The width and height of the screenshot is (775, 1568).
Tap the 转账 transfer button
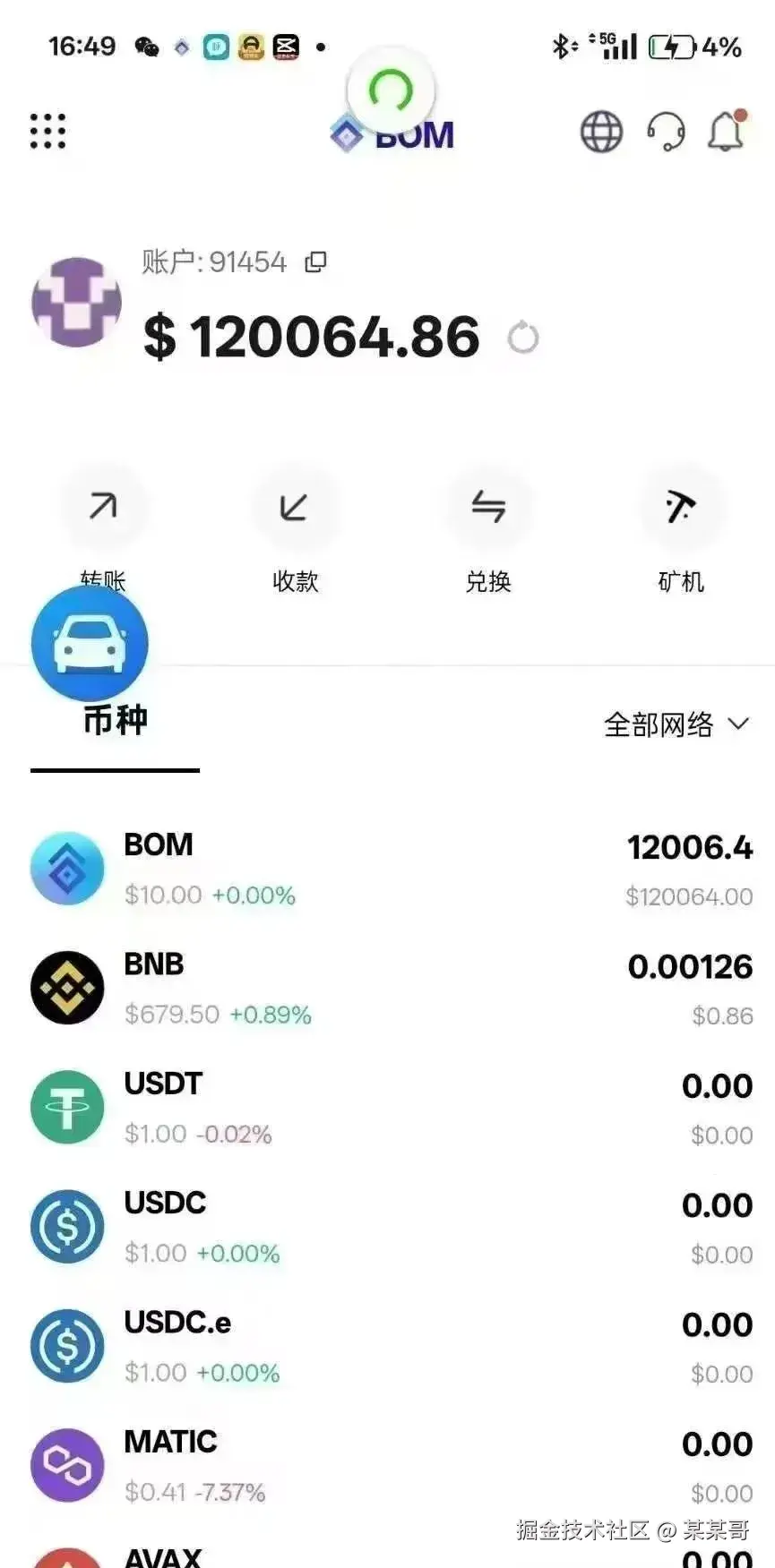[103, 509]
